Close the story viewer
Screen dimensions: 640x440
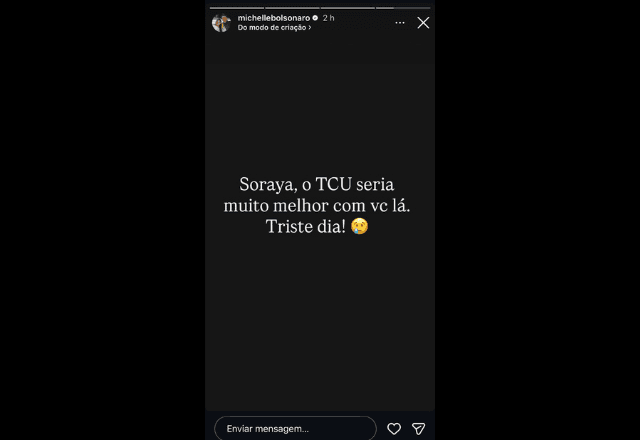click(x=423, y=22)
